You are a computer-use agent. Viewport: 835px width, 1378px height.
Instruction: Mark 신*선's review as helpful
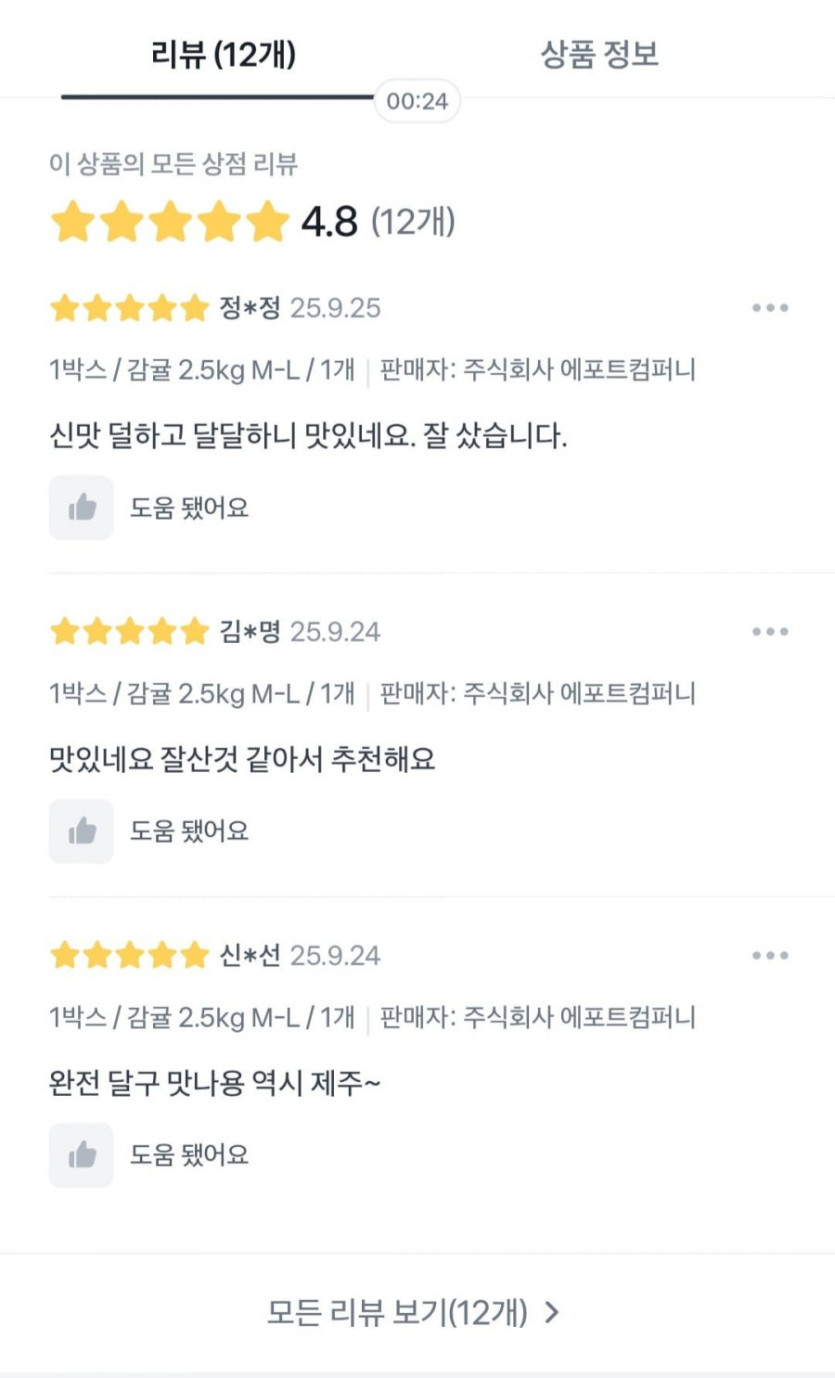point(82,1155)
